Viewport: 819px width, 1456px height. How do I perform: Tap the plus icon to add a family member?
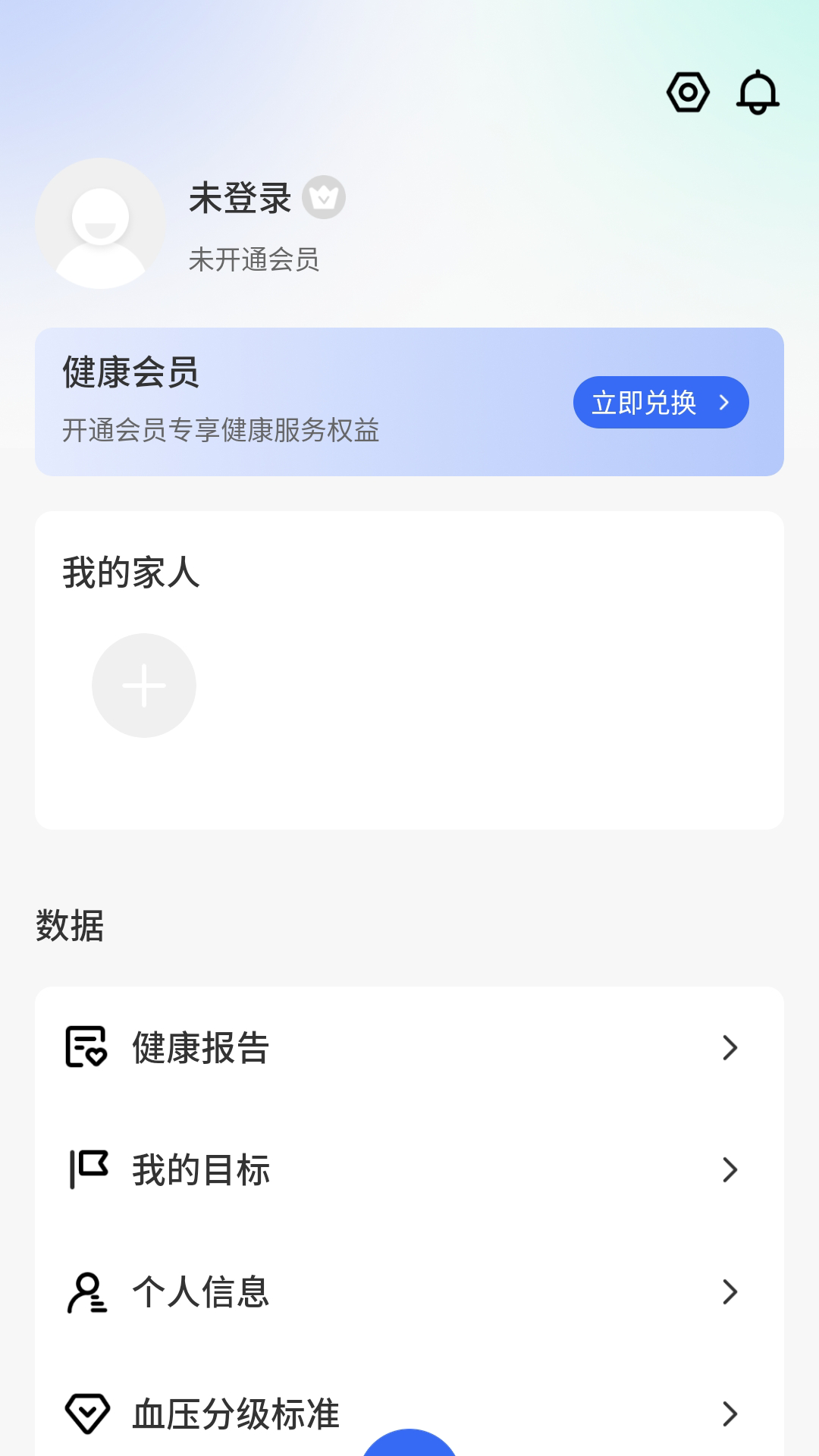coord(143,685)
